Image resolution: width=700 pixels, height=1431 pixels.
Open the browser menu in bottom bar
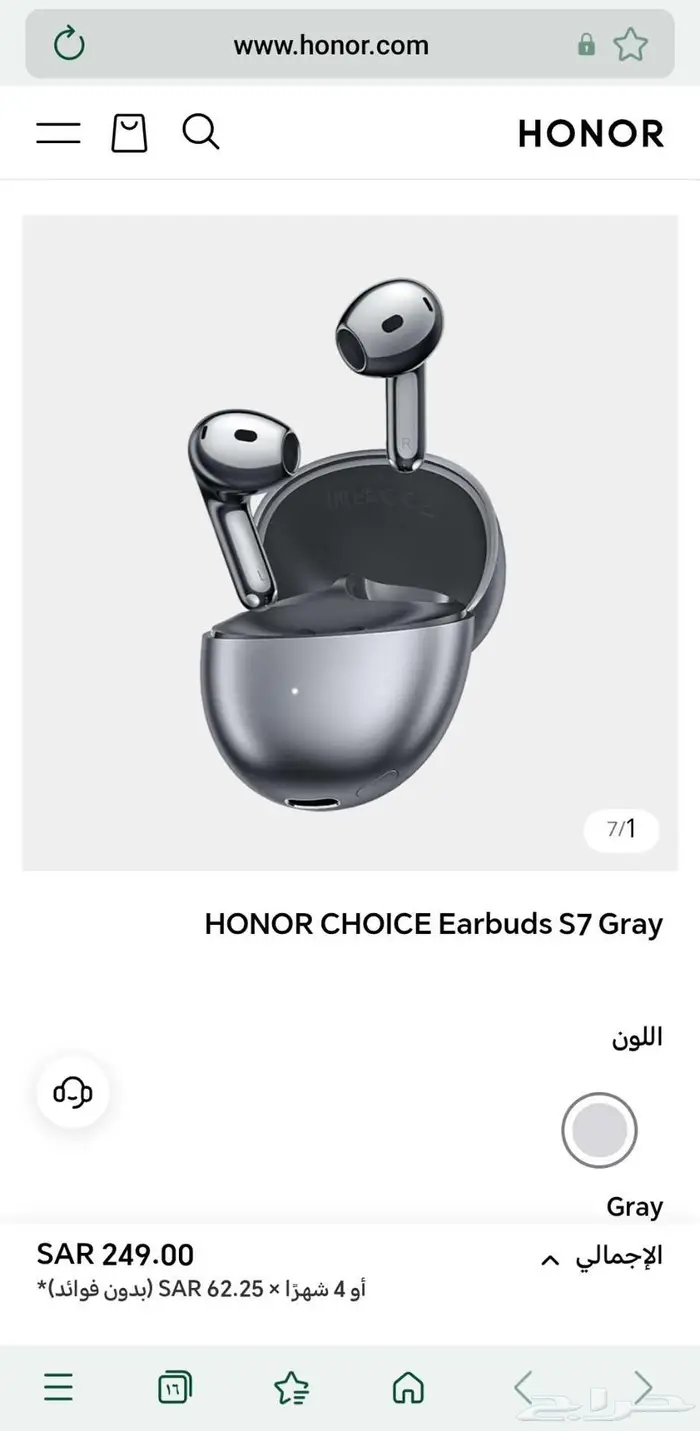pos(59,1387)
